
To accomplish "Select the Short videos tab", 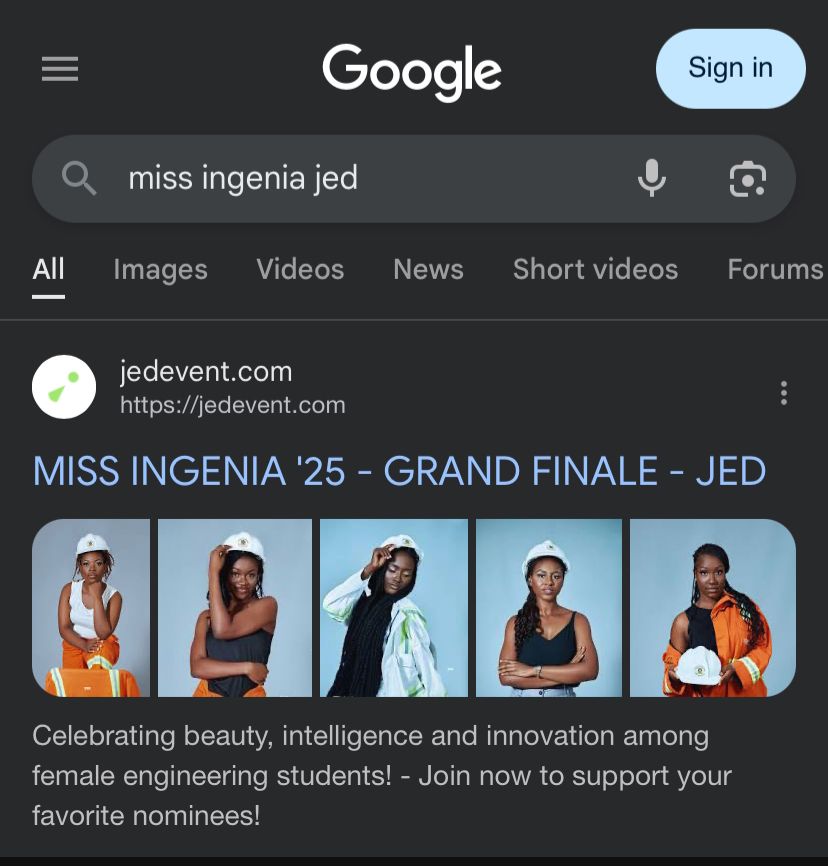I will [x=595, y=269].
